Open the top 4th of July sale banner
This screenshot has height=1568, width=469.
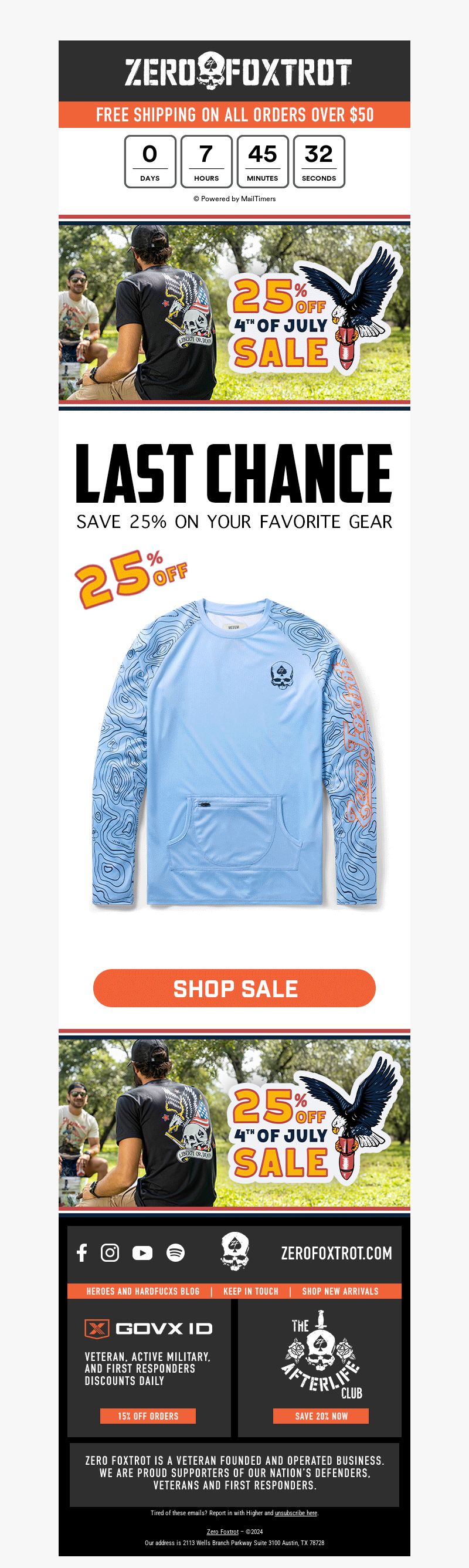click(234, 312)
